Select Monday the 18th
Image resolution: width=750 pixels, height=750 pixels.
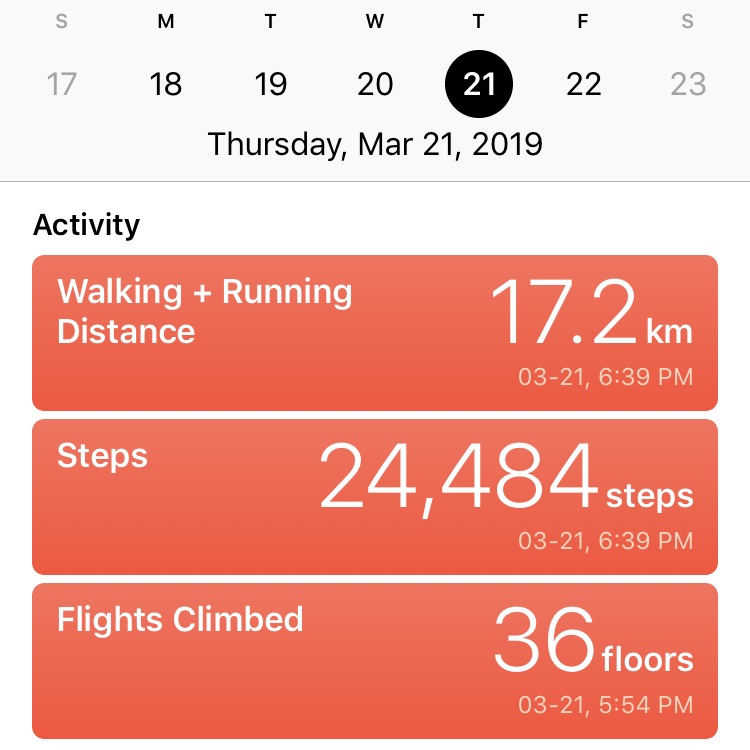pos(166,84)
